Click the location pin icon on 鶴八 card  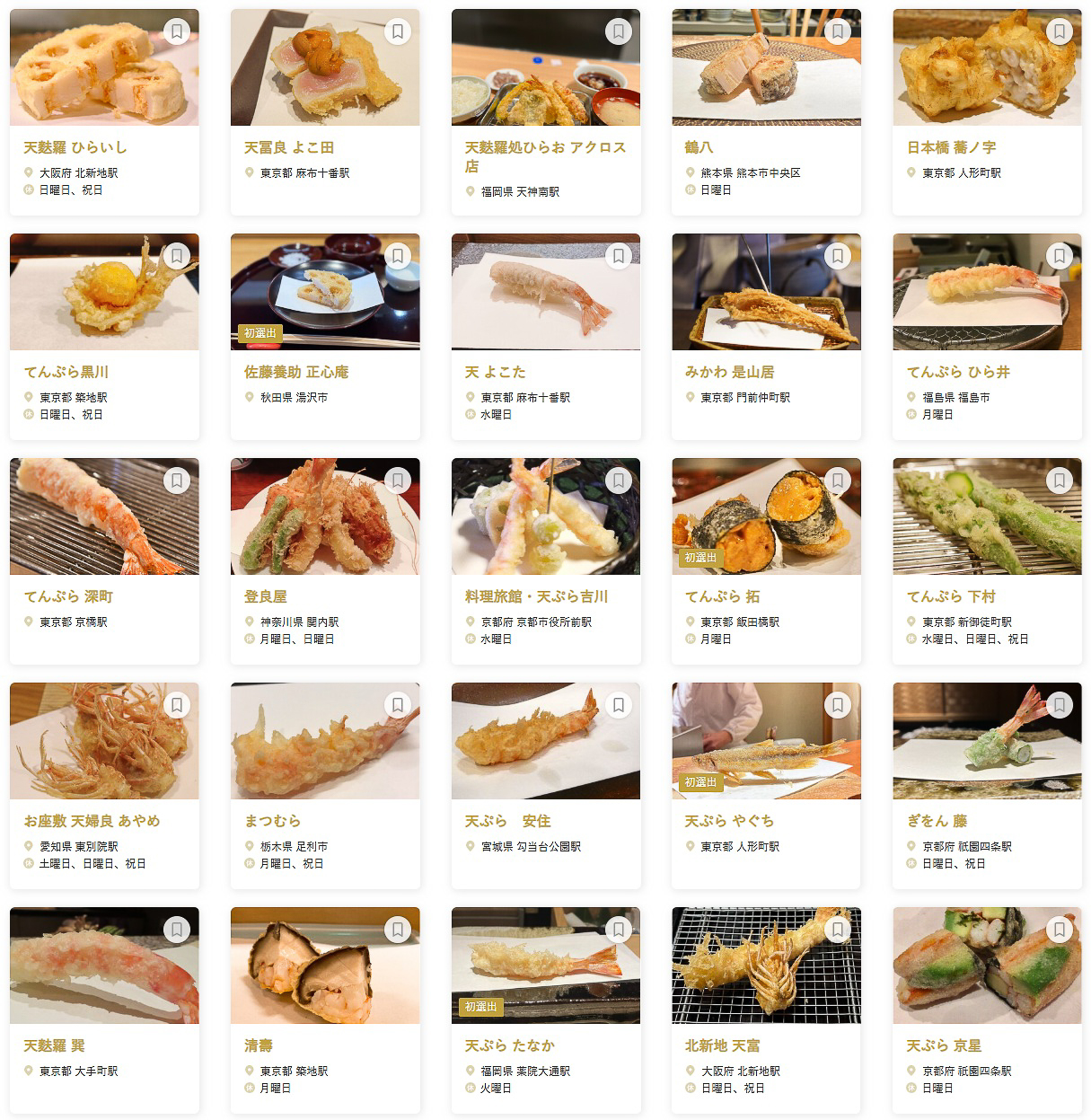pyautogui.click(x=688, y=172)
